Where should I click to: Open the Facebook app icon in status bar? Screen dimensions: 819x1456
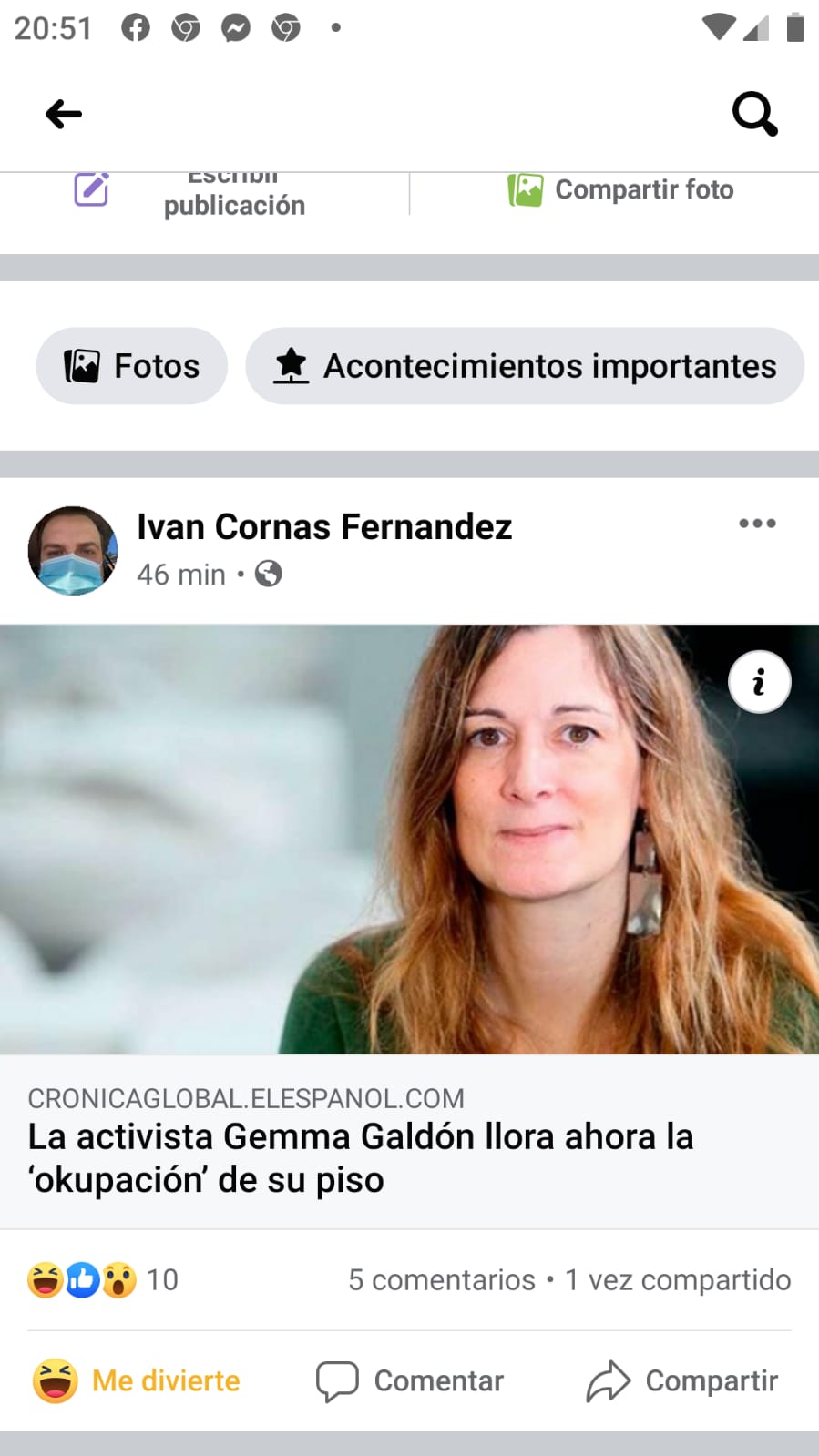[x=136, y=27]
